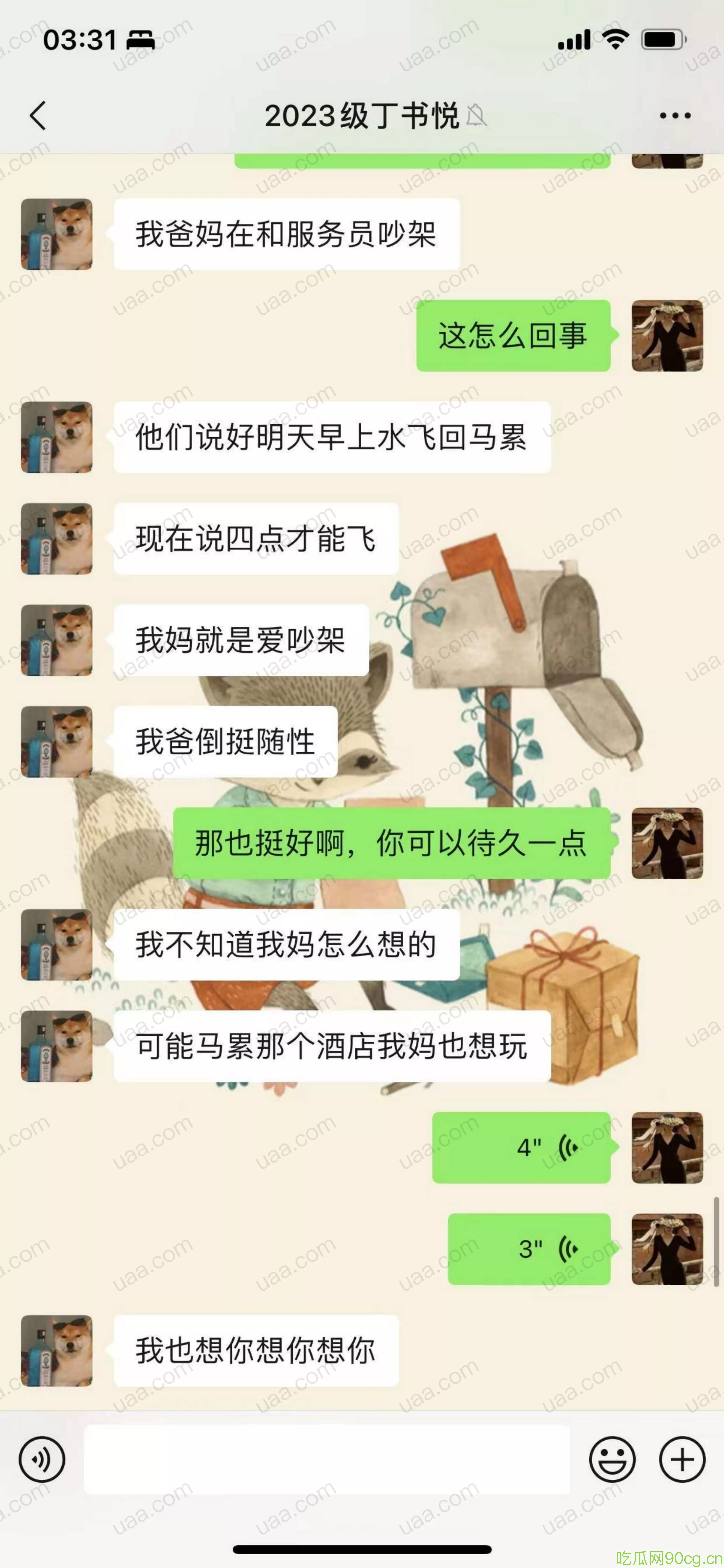Switch to voice input mode
Screen dimensions: 724x1568
(41, 1459)
